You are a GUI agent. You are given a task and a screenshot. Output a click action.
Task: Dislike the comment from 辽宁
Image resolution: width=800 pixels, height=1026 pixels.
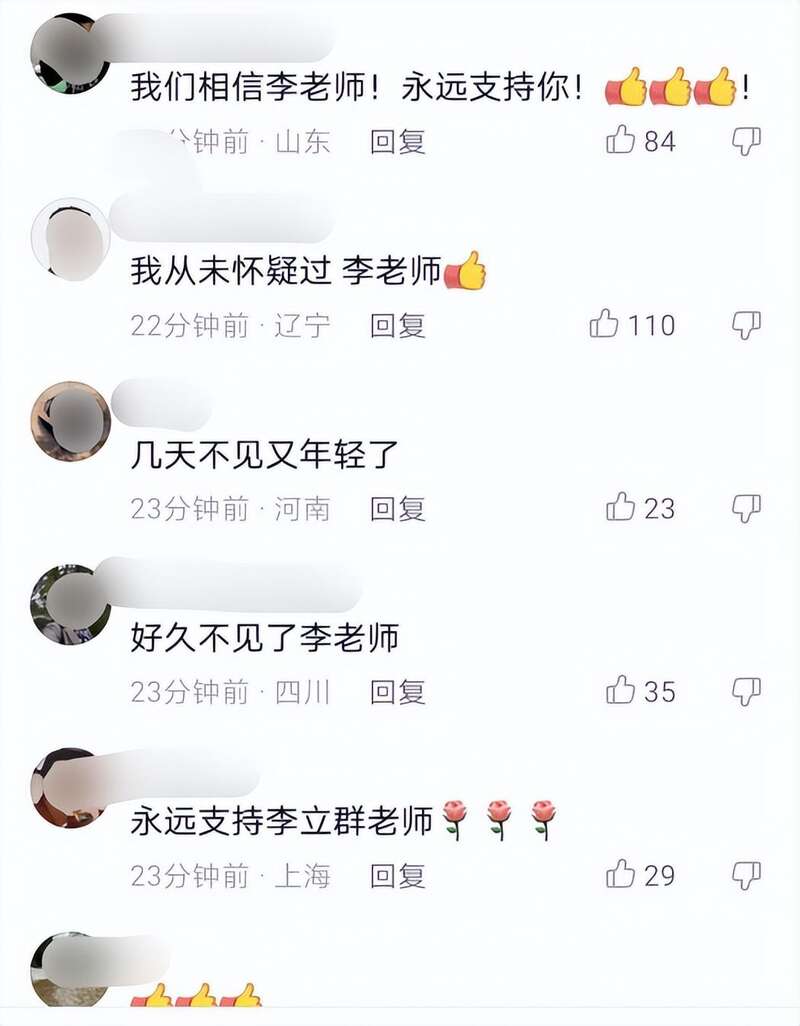tap(746, 324)
